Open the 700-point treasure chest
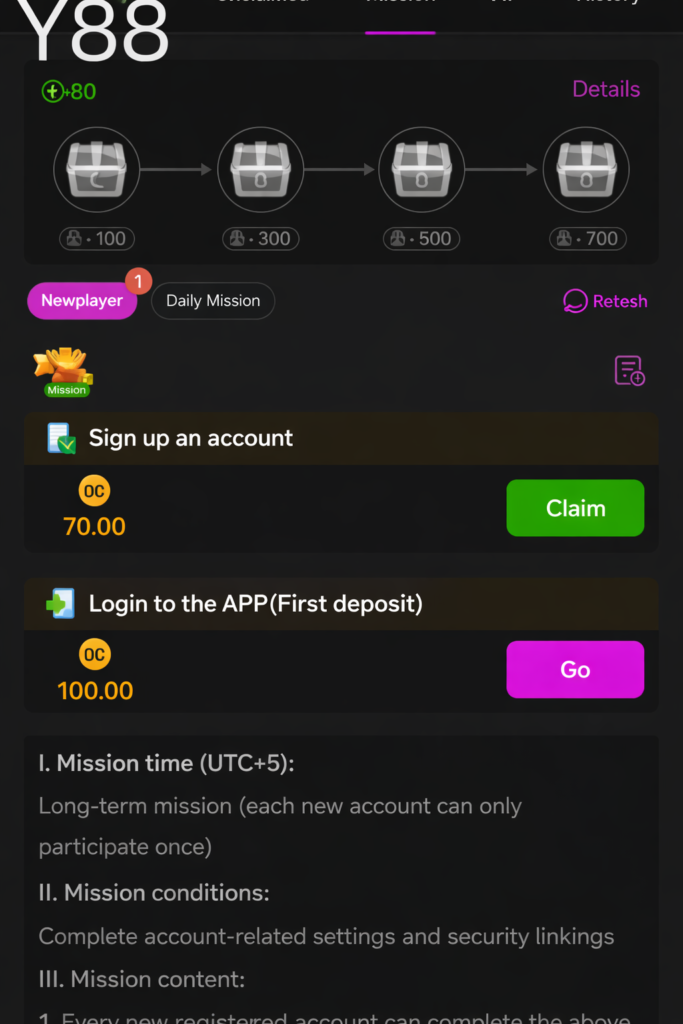Image resolution: width=683 pixels, height=1024 pixels. (586, 169)
